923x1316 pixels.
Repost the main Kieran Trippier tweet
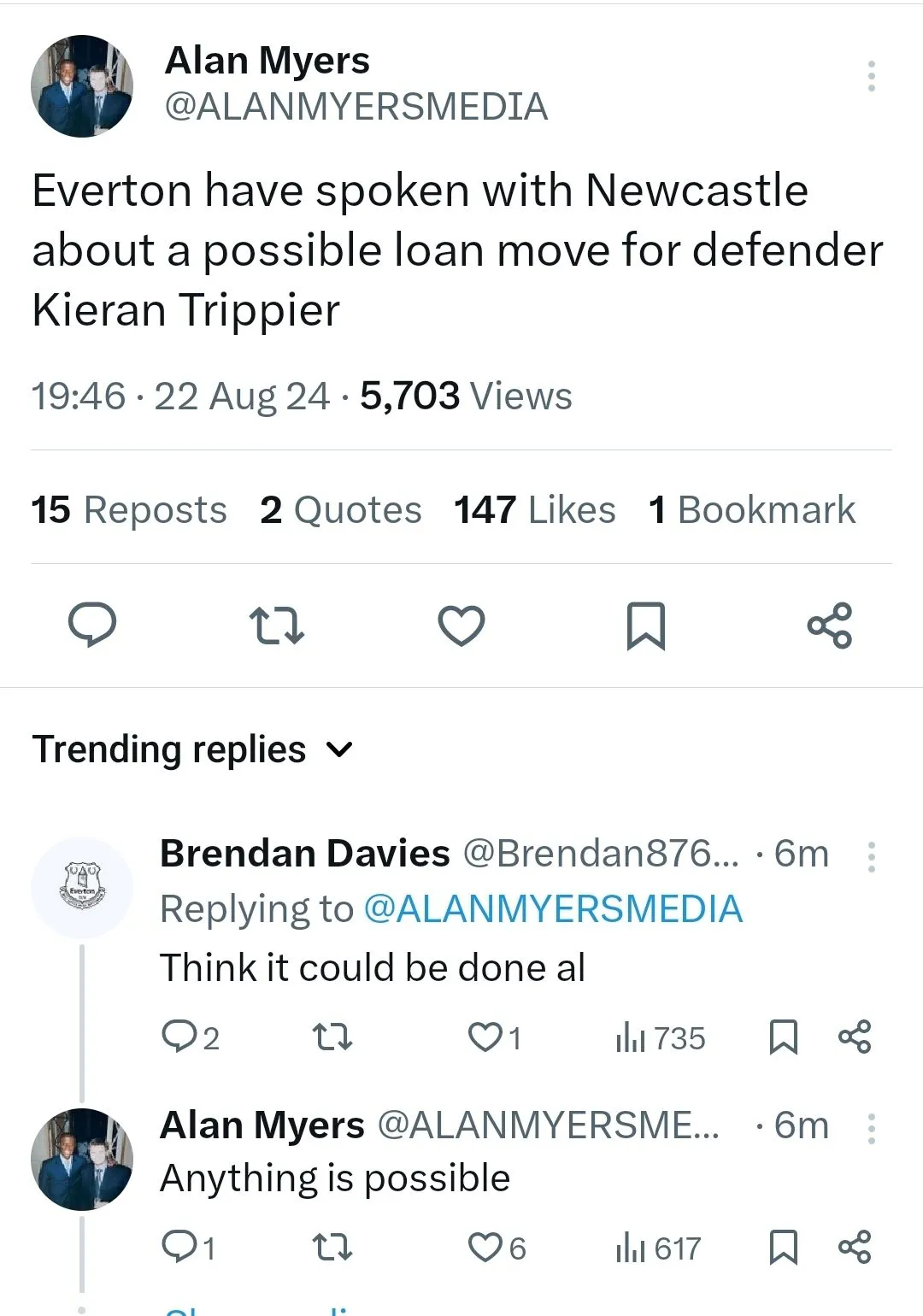(x=276, y=625)
